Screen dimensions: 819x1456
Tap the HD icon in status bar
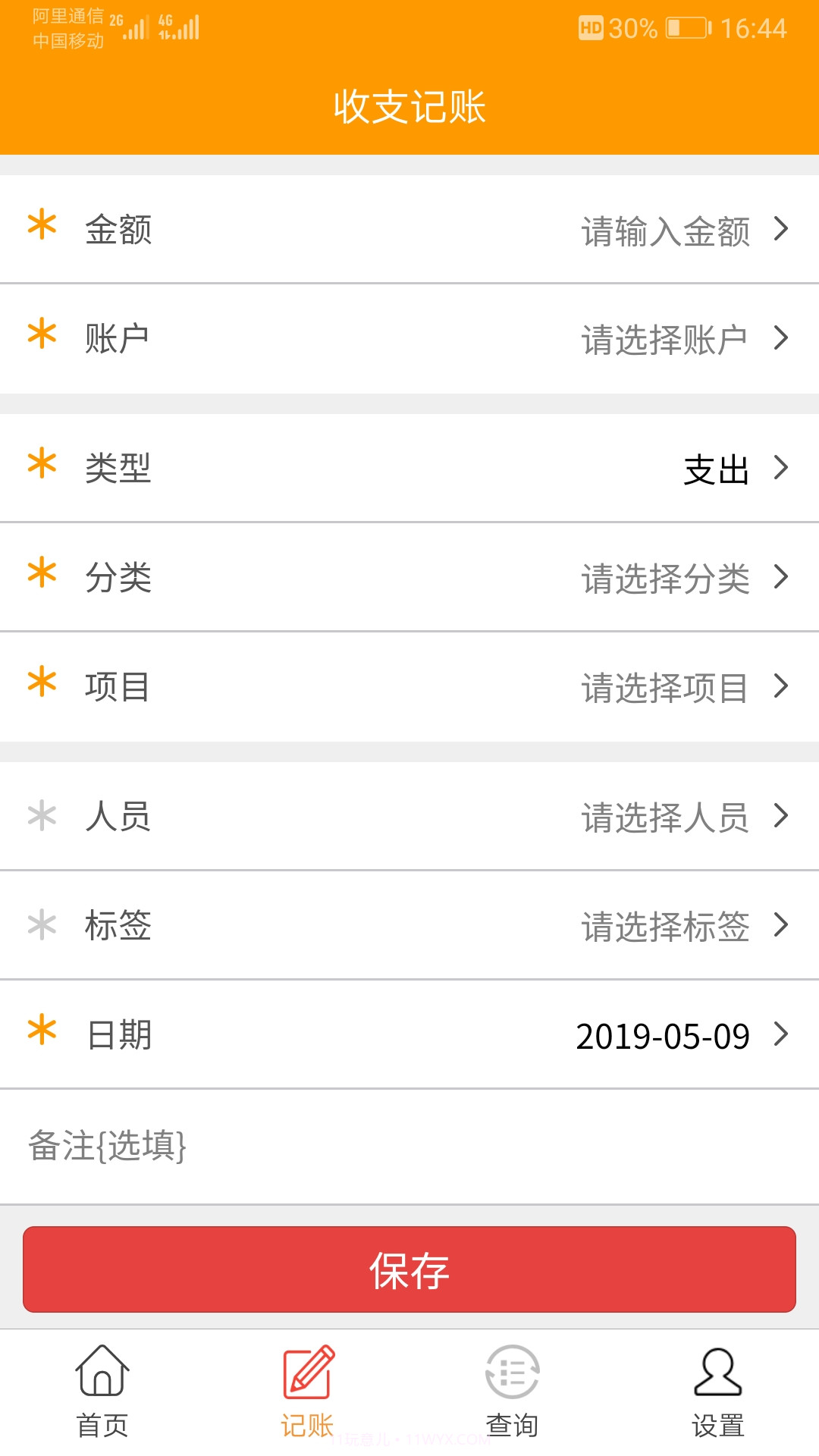pyautogui.click(x=593, y=28)
